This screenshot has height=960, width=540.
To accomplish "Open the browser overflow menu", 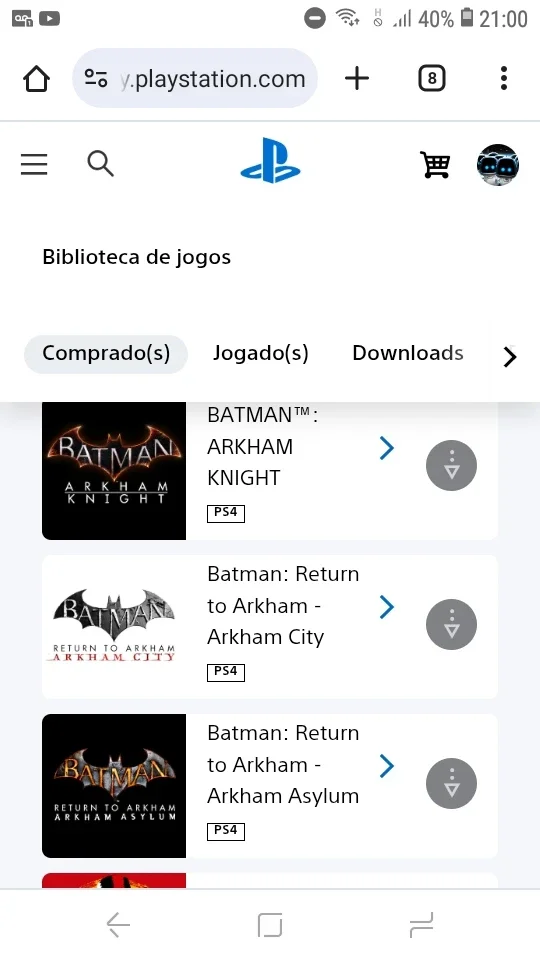I will click(504, 78).
